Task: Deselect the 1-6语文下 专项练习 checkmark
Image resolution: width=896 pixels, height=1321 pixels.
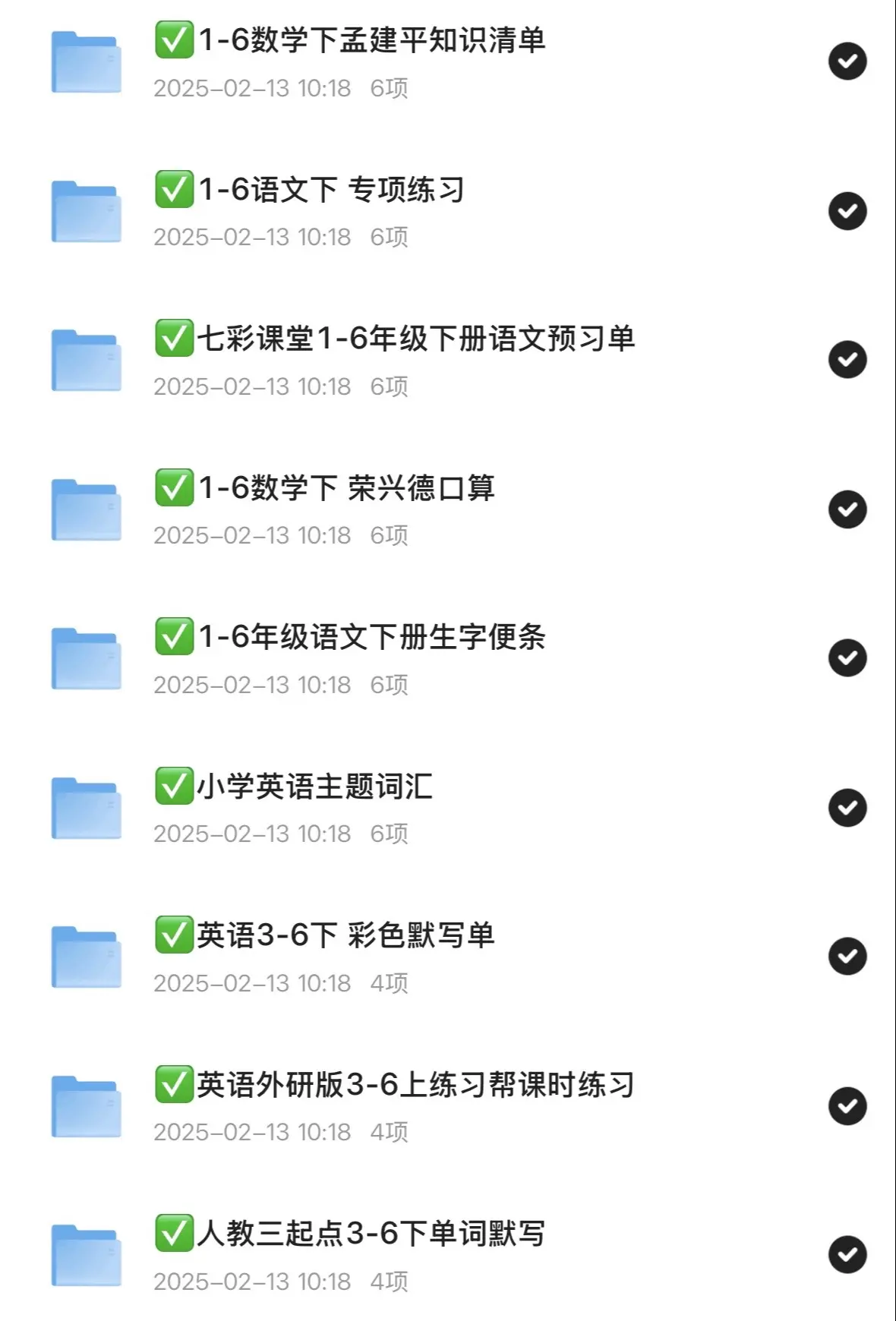Action: 847,211
